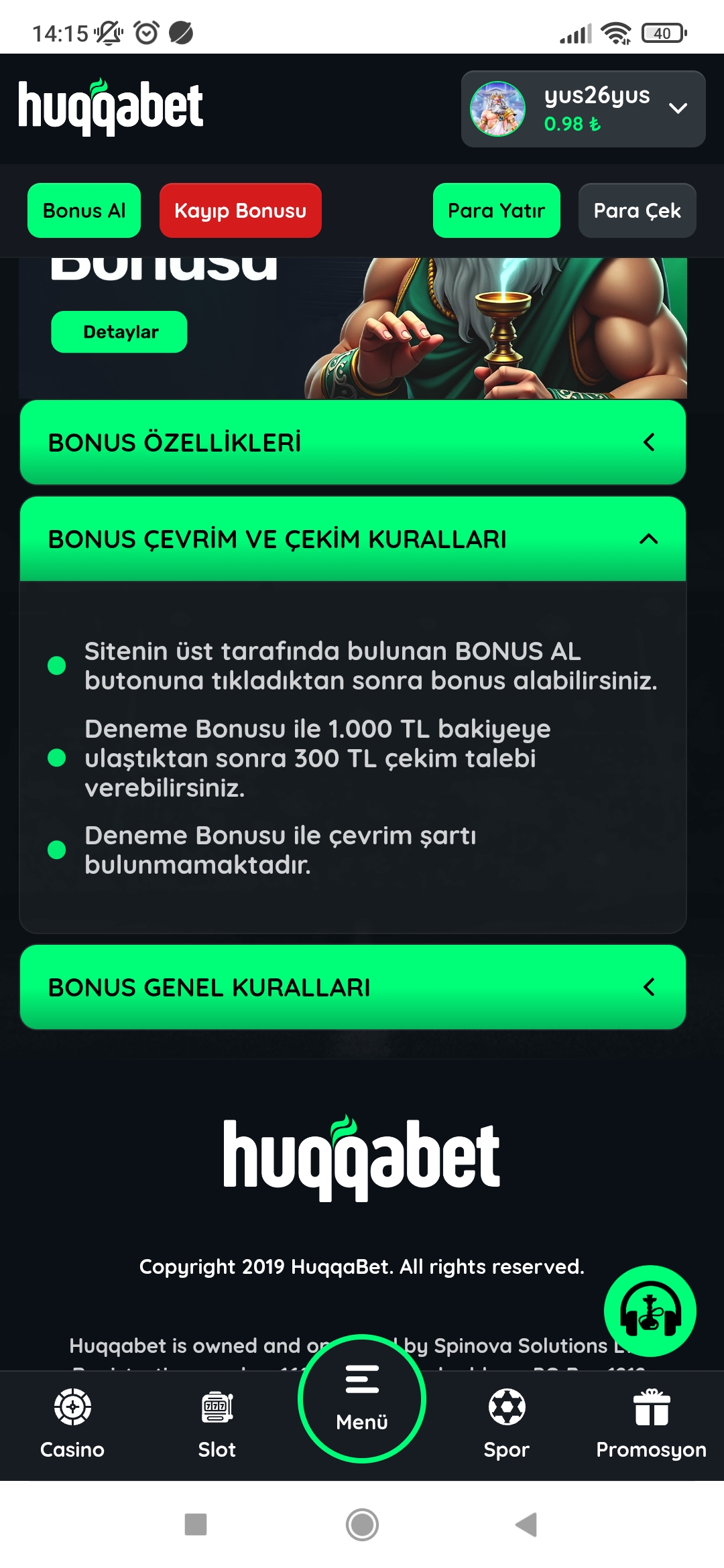The height and width of the screenshot is (1568, 724).
Task: Tap the Bonus Al button
Action: pyautogui.click(x=84, y=210)
